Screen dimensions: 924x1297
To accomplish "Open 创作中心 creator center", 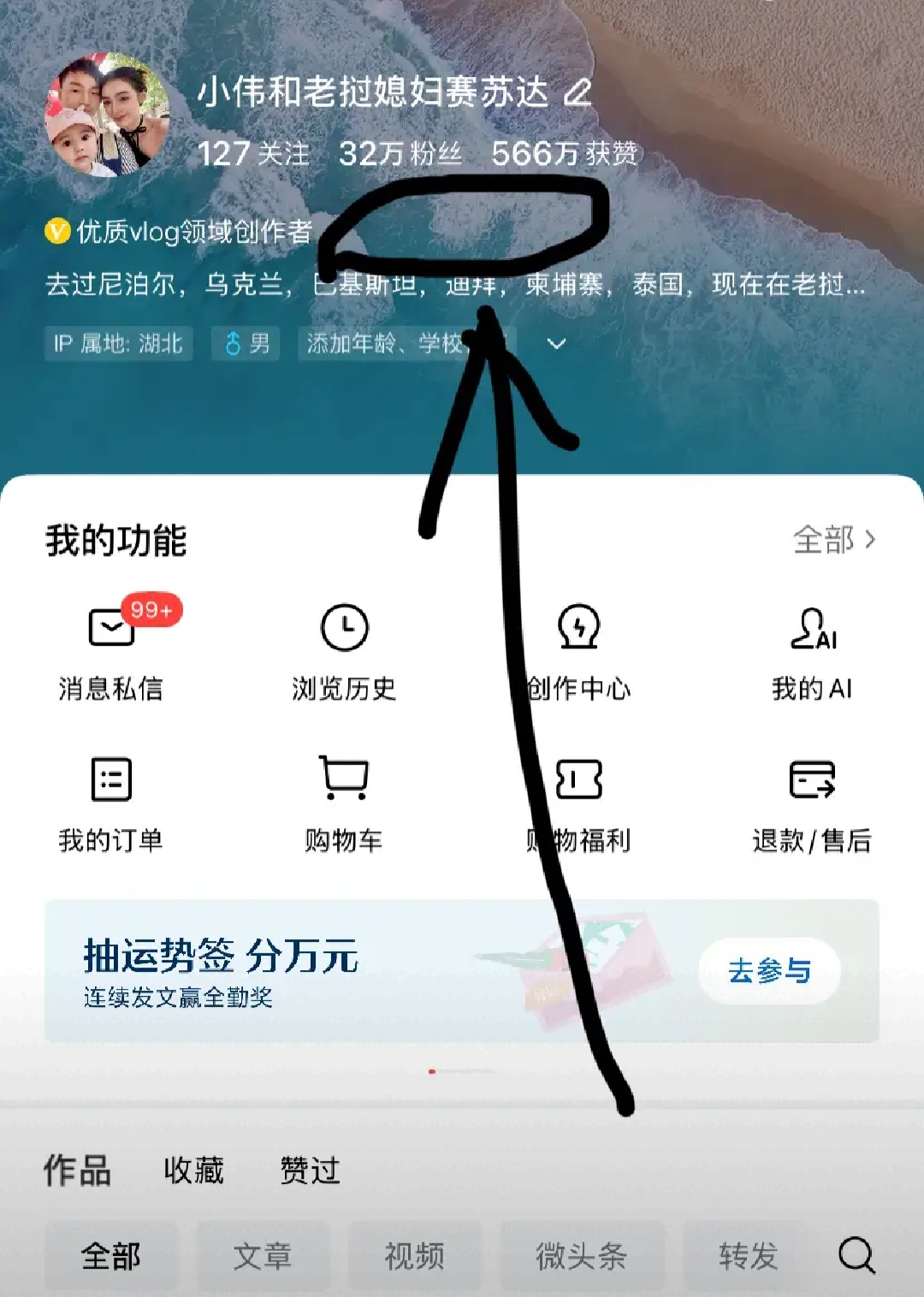I will tap(579, 650).
